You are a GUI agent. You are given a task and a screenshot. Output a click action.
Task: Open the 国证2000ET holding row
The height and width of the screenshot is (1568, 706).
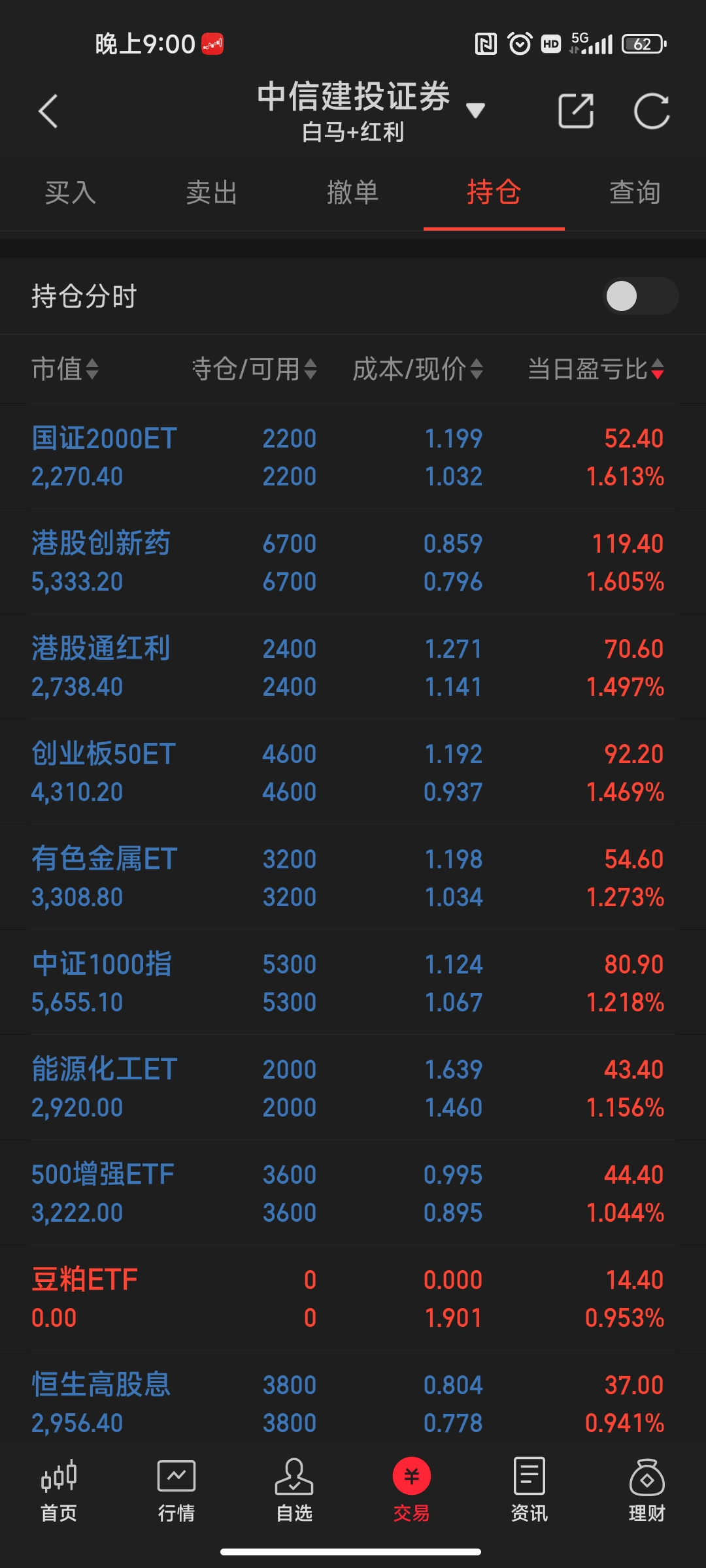pyautogui.click(x=353, y=457)
